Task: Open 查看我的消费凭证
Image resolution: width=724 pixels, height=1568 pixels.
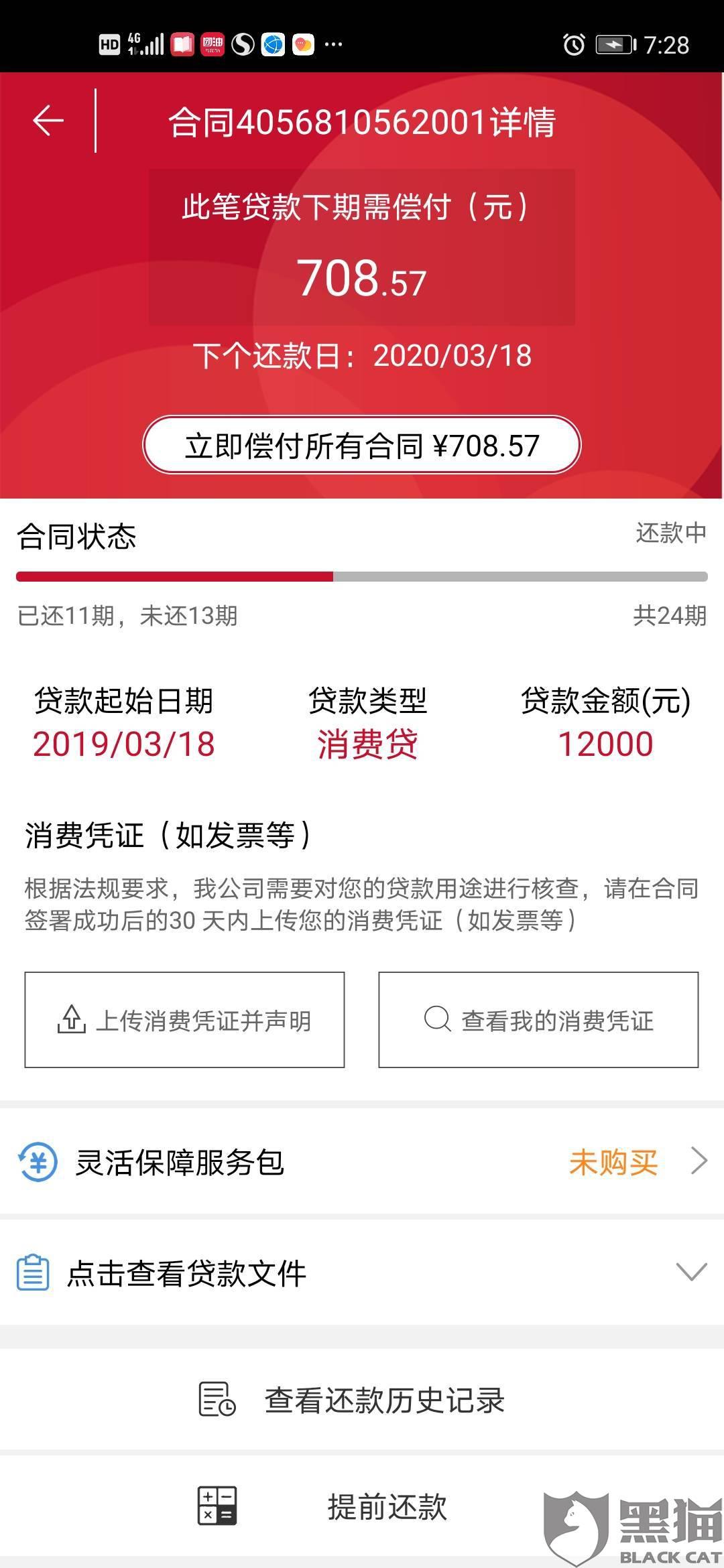Action: [x=538, y=1020]
